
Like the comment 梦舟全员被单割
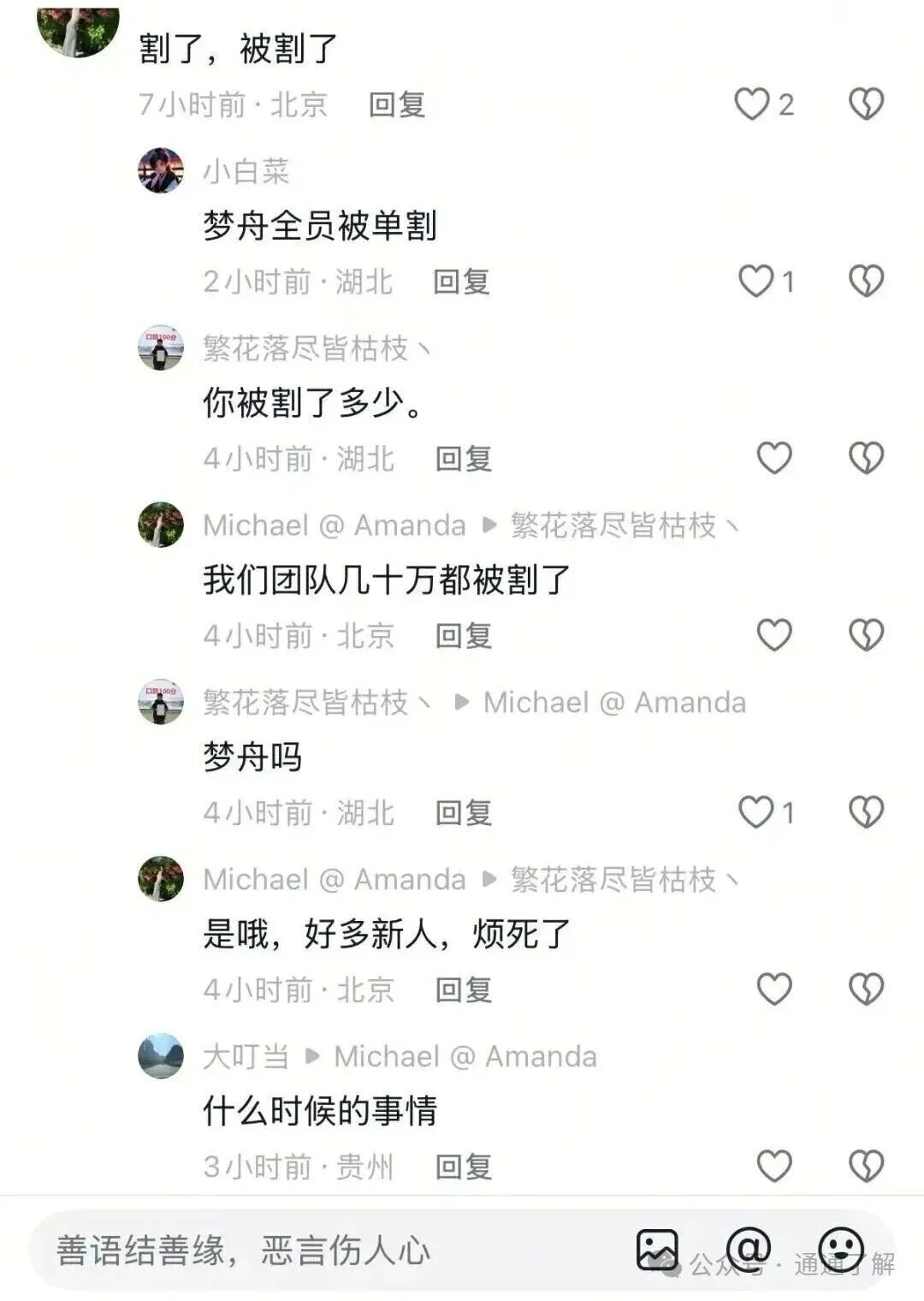tap(756, 281)
